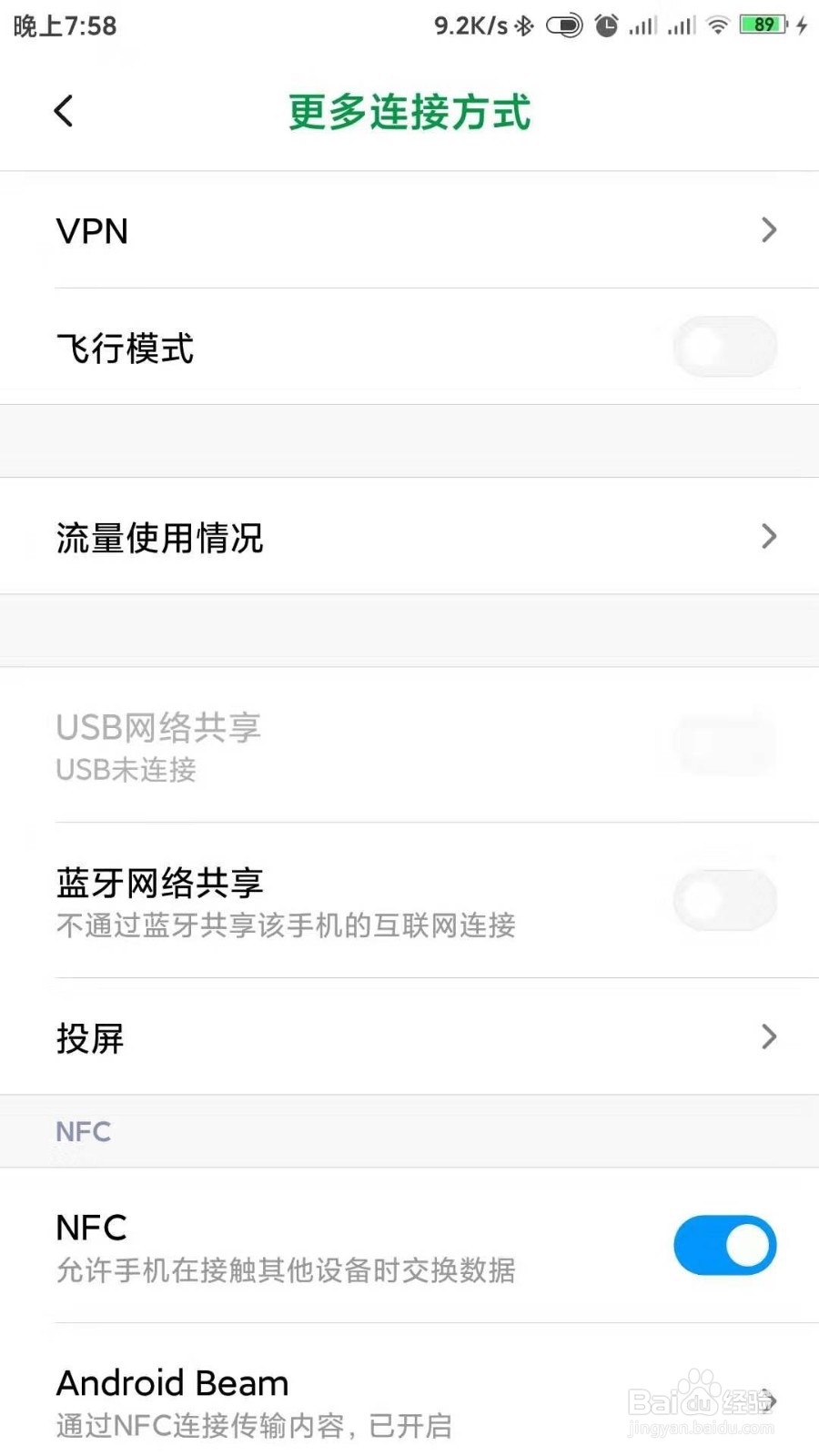Tap the alarm clock icon in status bar
This screenshot has width=819, height=1456.
click(x=605, y=25)
